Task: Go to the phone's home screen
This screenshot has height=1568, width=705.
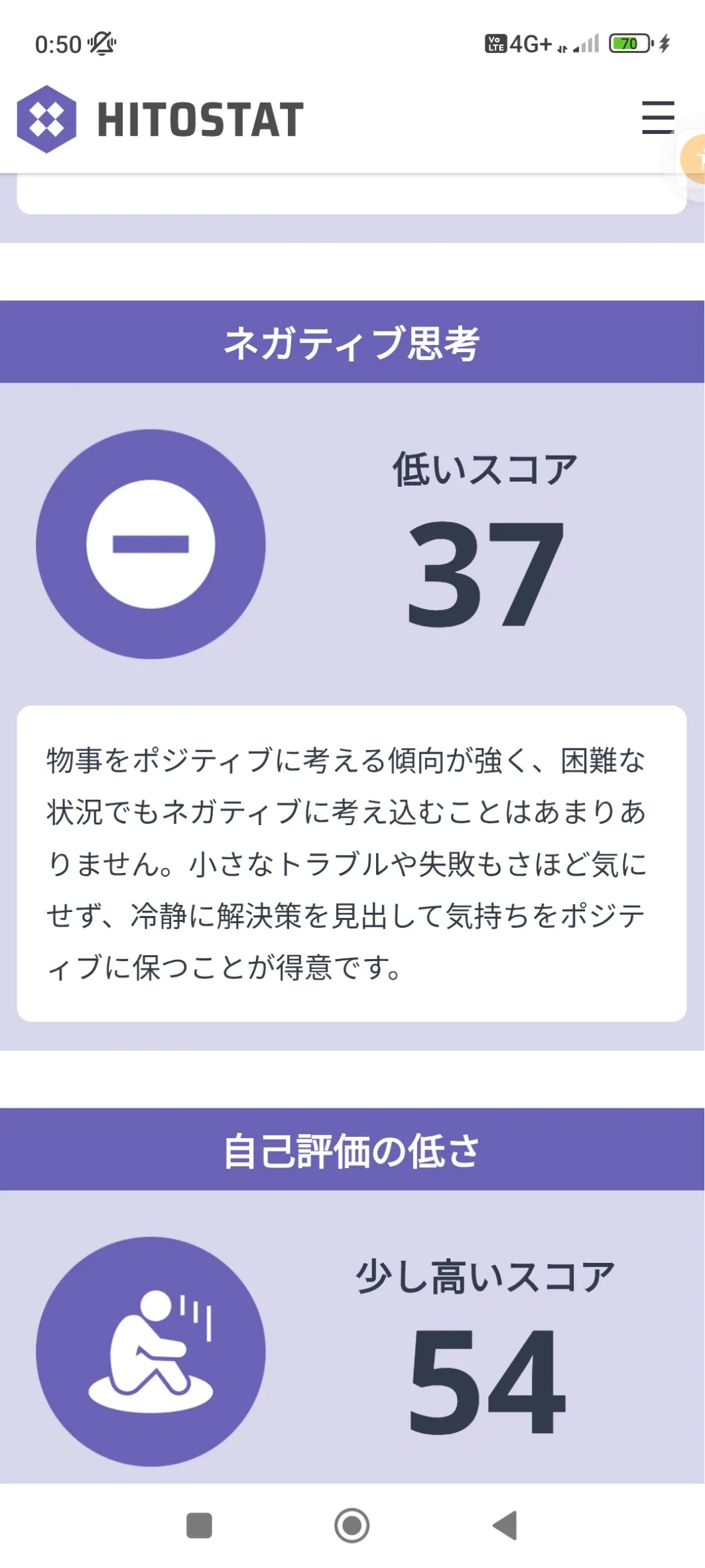Action: [x=352, y=1525]
